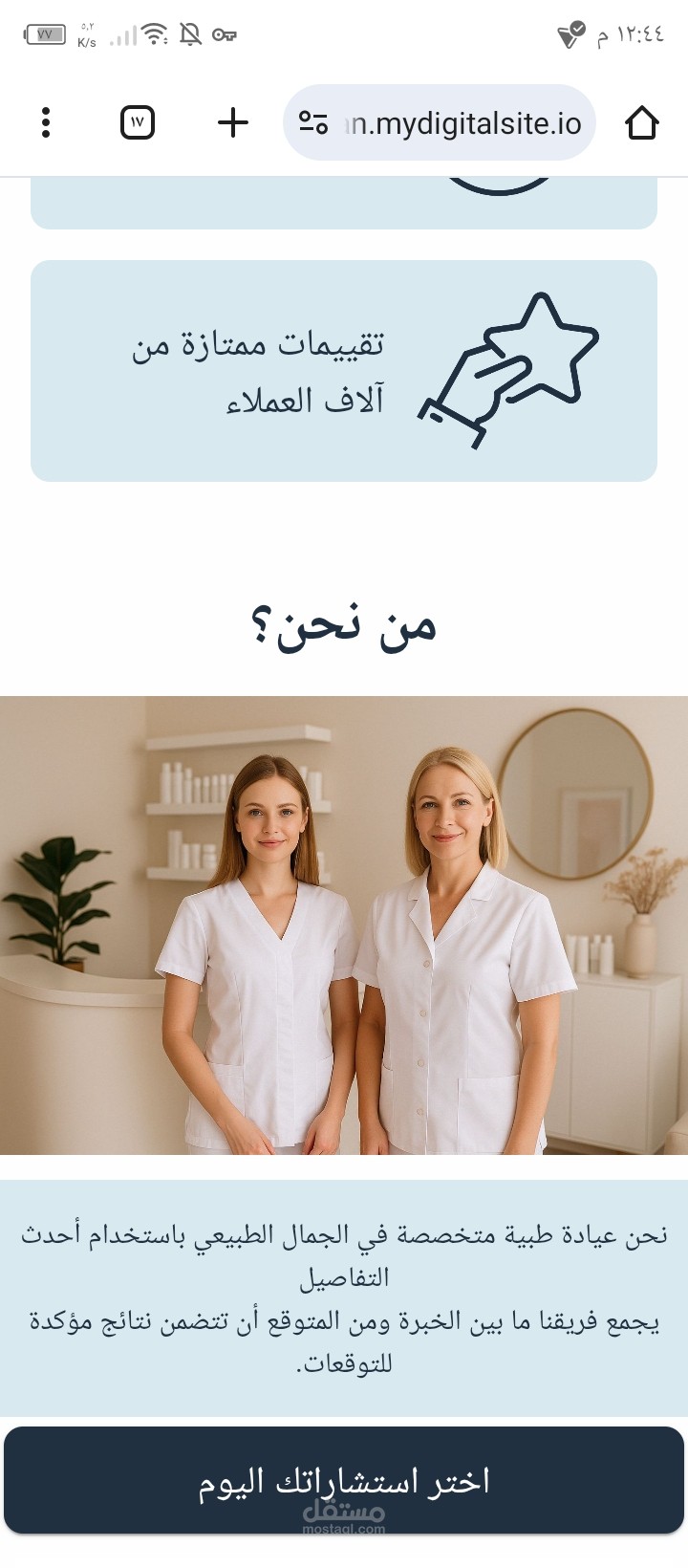688x1568 pixels.
Task: Open the browser overflow menu
Action: click(x=46, y=122)
